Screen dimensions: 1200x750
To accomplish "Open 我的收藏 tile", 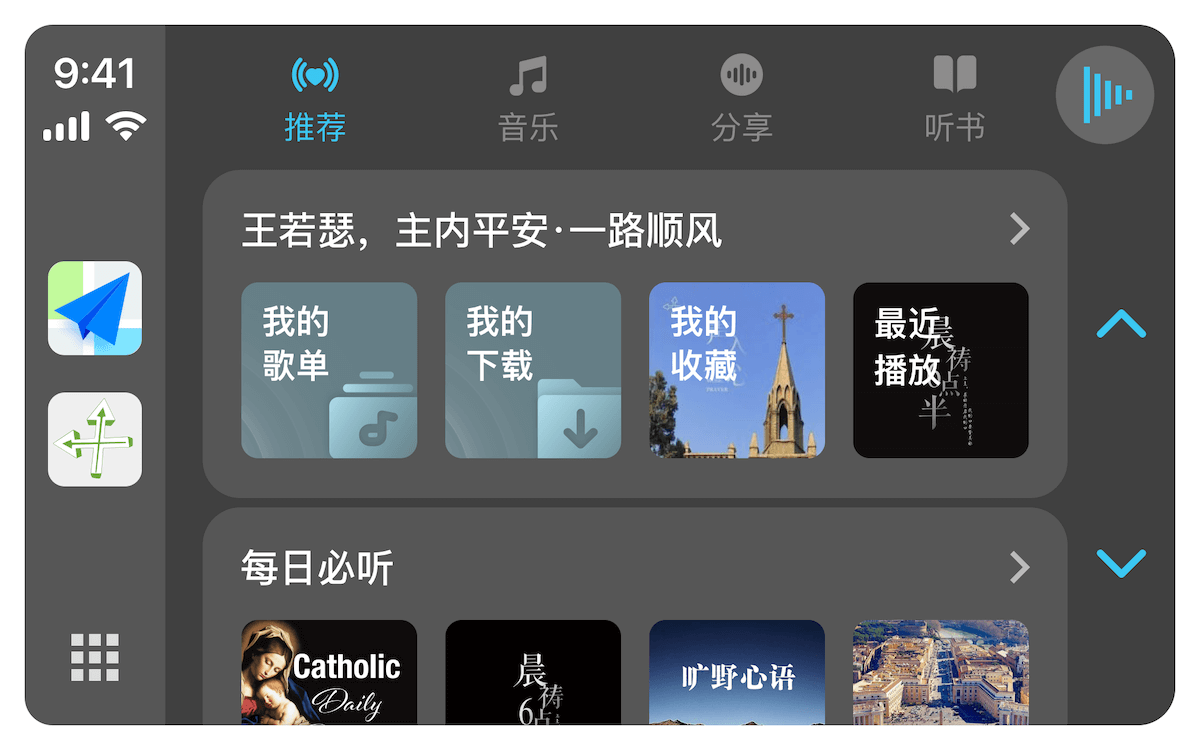I will [x=737, y=370].
